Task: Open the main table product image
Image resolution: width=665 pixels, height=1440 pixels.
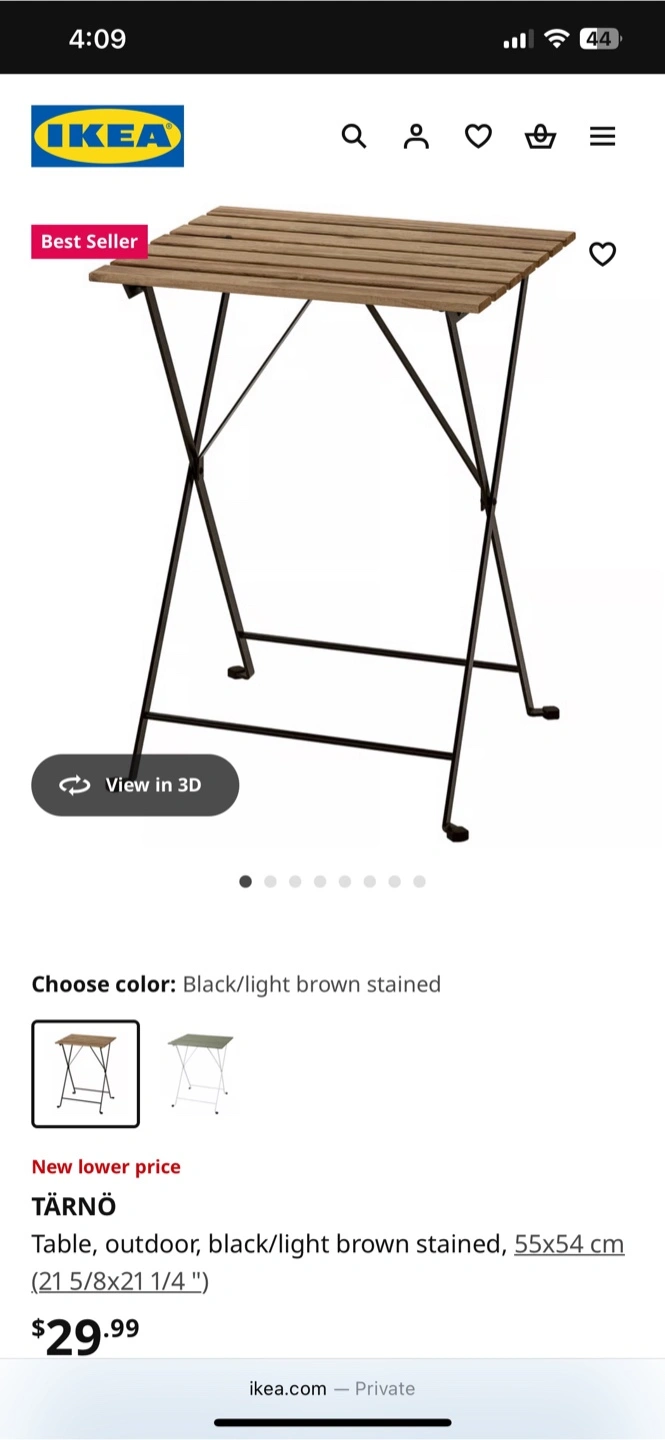Action: (x=333, y=520)
